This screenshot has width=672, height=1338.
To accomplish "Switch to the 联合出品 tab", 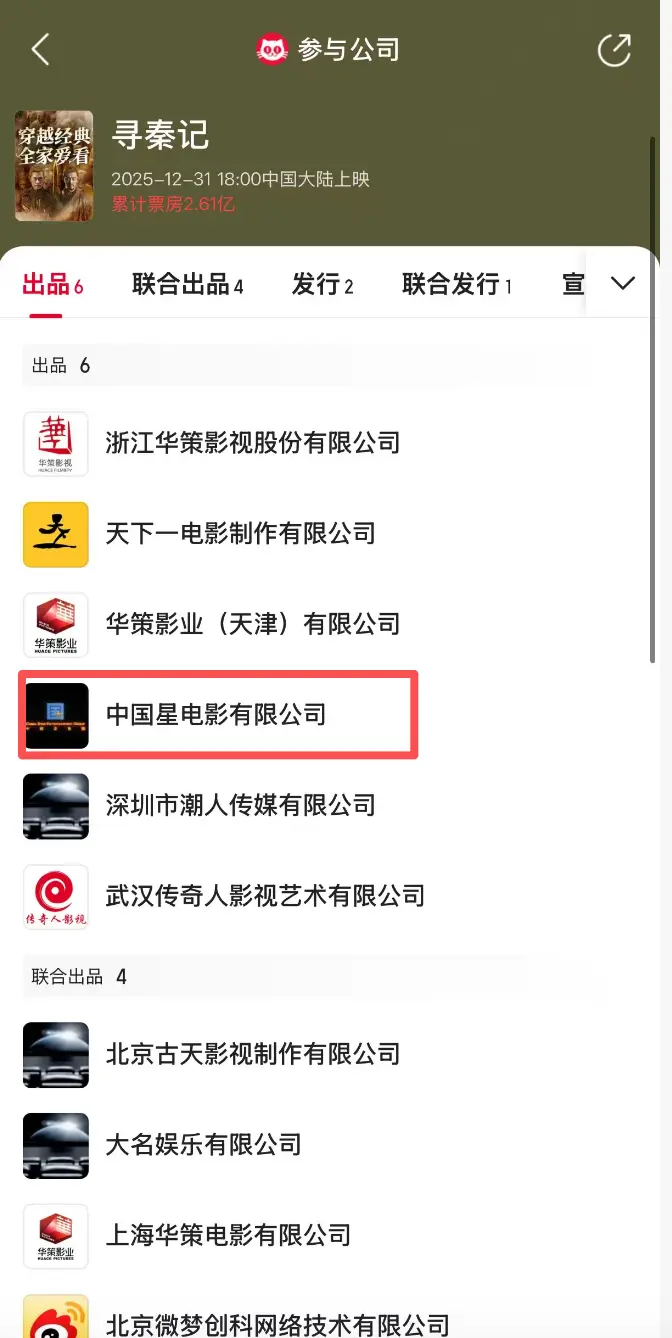I will point(188,285).
